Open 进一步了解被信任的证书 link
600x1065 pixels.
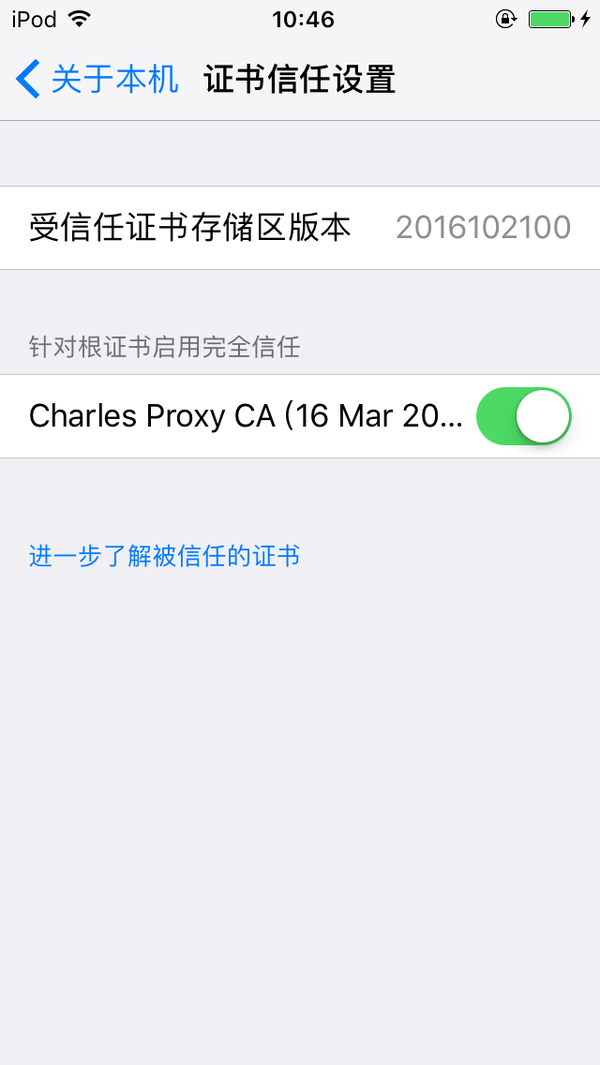click(164, 557)
